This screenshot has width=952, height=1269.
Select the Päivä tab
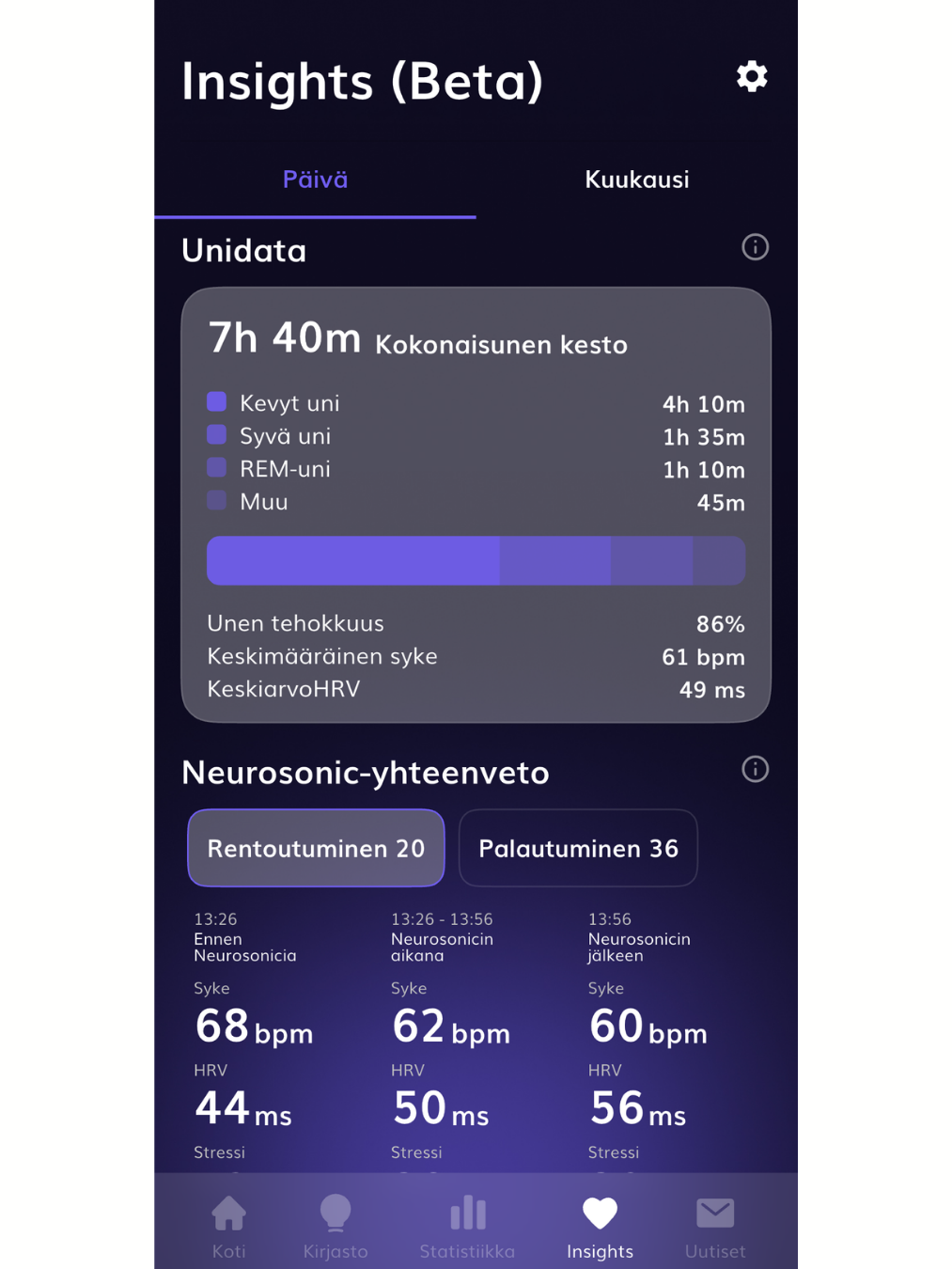point(315,180)
